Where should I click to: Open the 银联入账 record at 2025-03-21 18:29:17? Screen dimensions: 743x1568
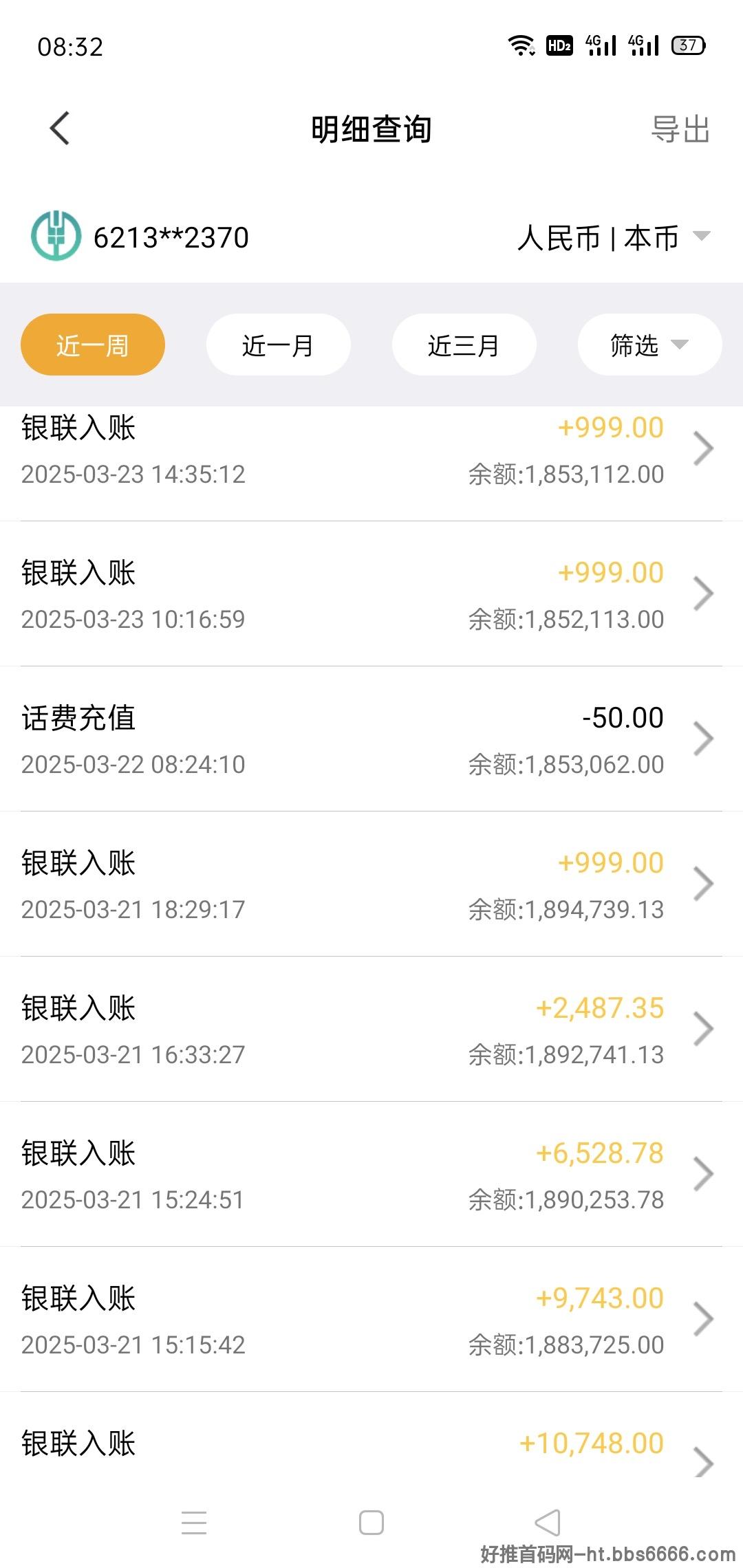tap(371, 884)
